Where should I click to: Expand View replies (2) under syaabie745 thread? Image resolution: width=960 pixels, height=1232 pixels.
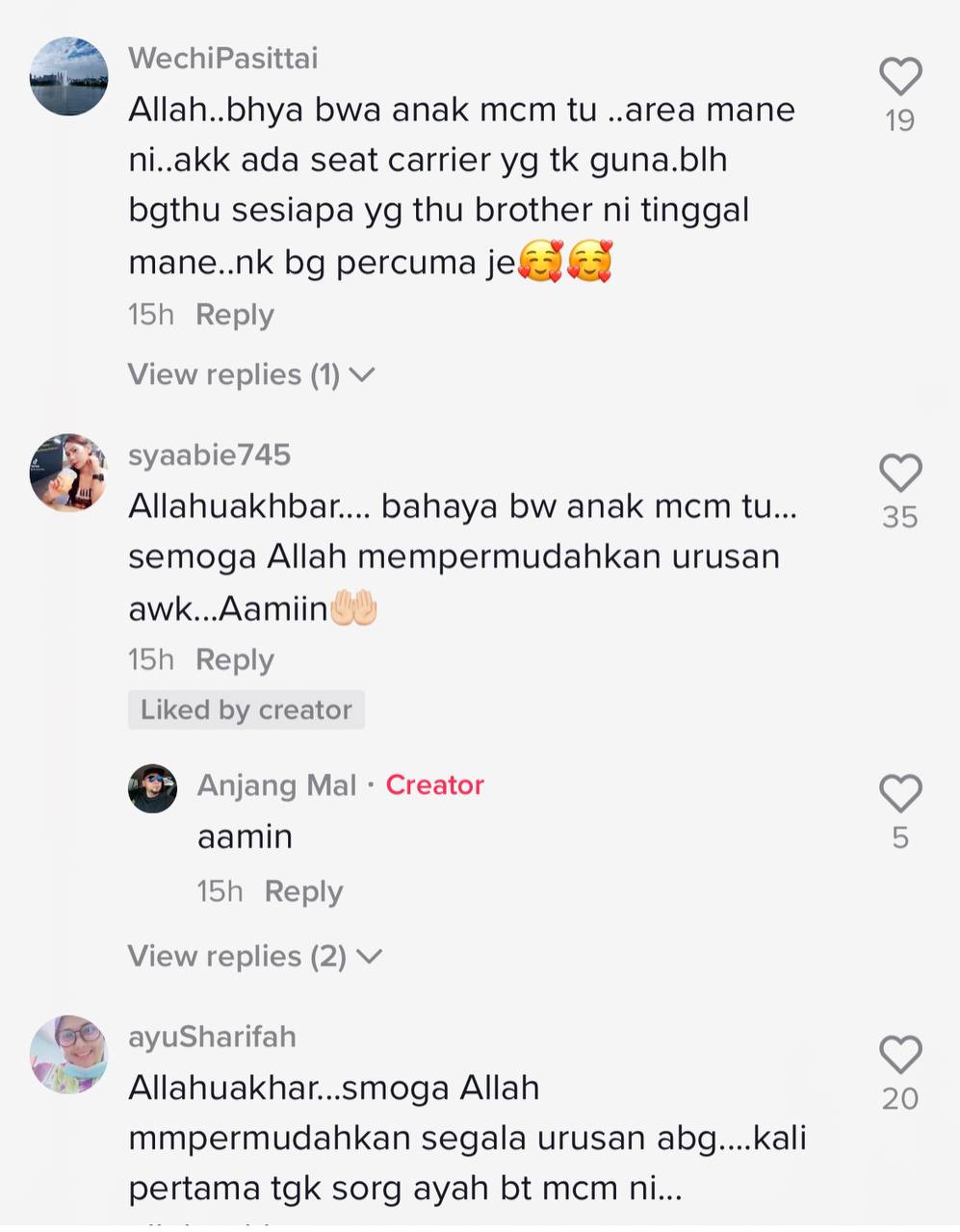point(254,956)
